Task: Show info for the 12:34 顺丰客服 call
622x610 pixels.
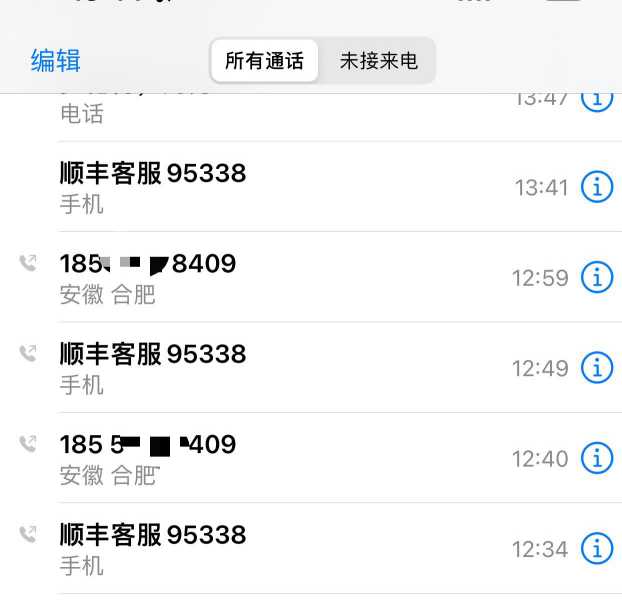Action: click(597, 548)
